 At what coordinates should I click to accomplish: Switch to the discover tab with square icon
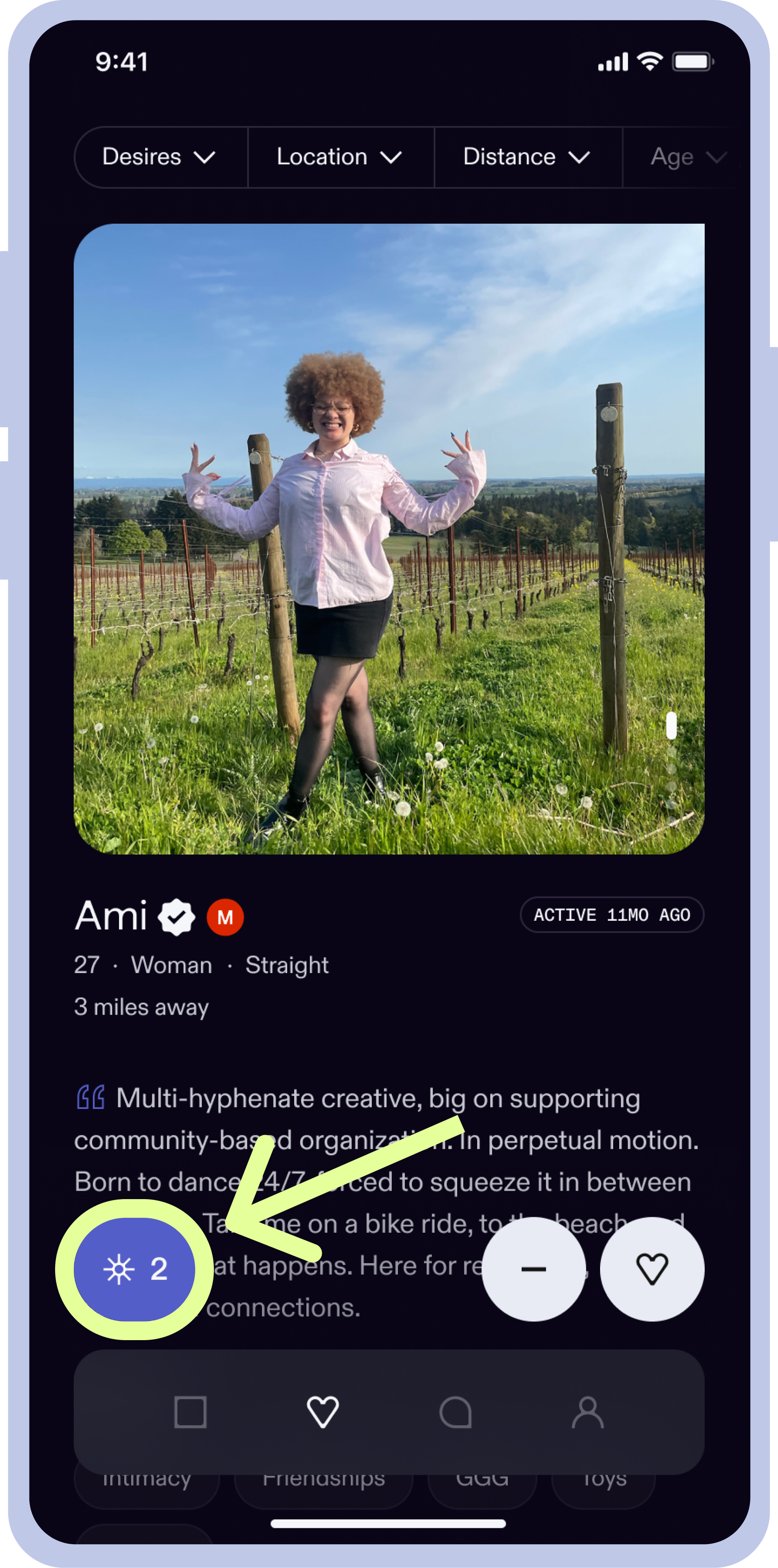click(190, 1412)
